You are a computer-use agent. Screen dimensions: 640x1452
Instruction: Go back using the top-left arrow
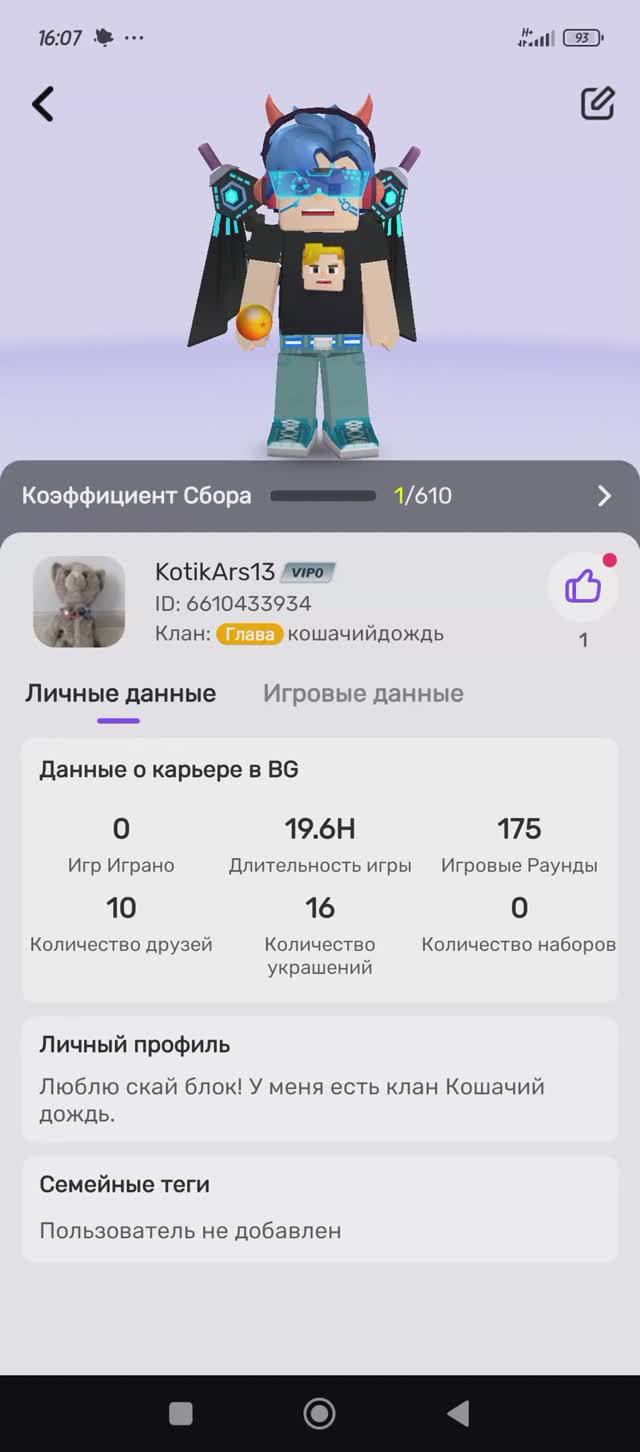43,104
